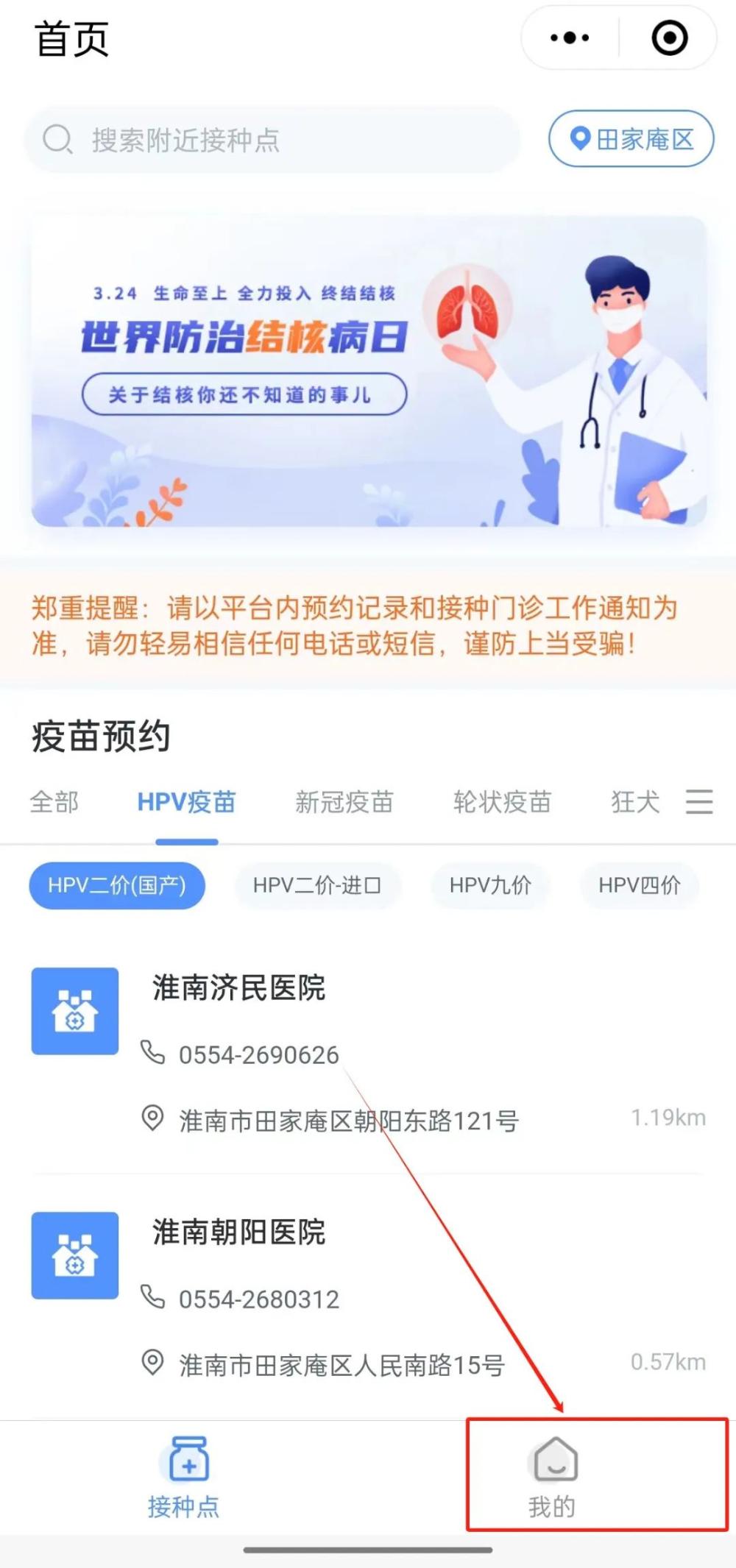Open the mini program more-options menu

point(570,38)
